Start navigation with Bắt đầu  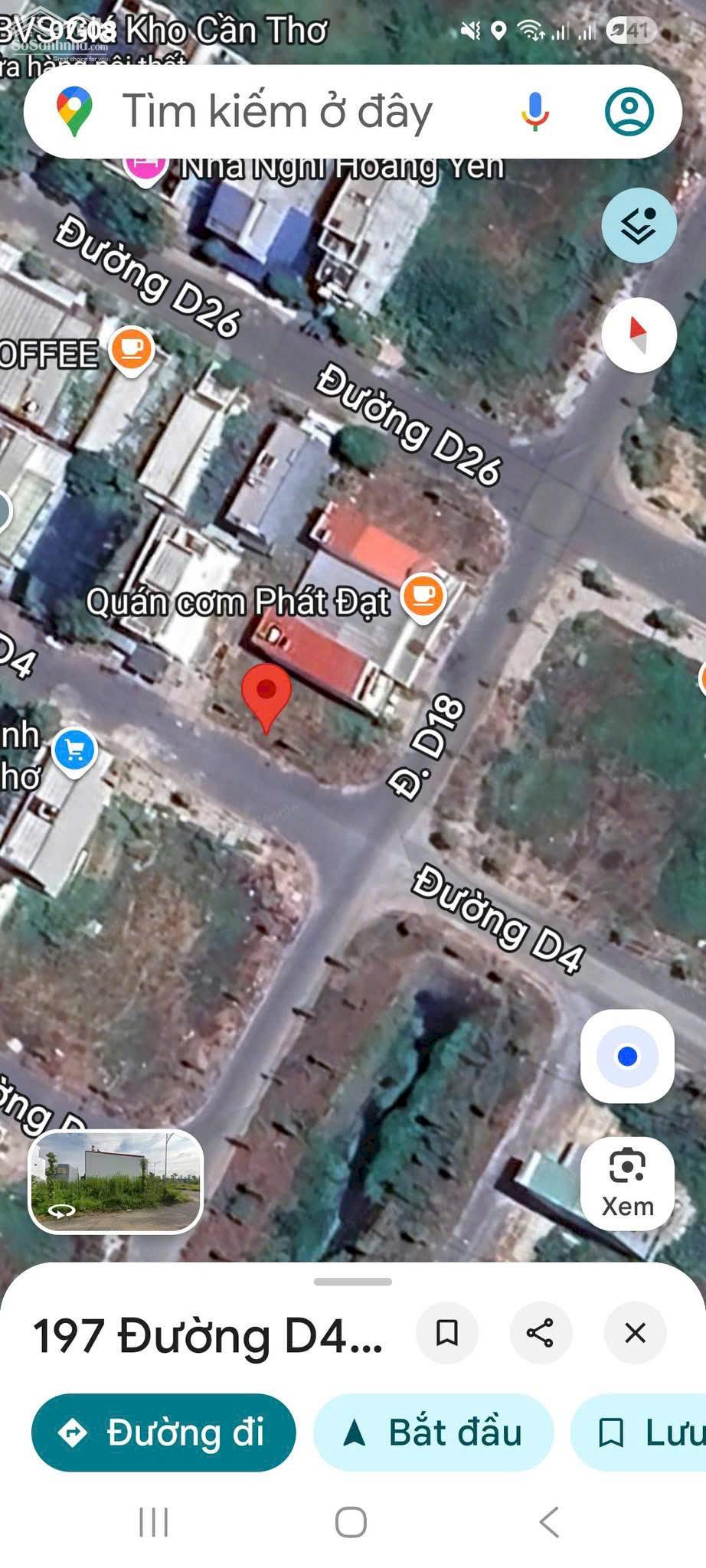click(x=433, y=1432)
